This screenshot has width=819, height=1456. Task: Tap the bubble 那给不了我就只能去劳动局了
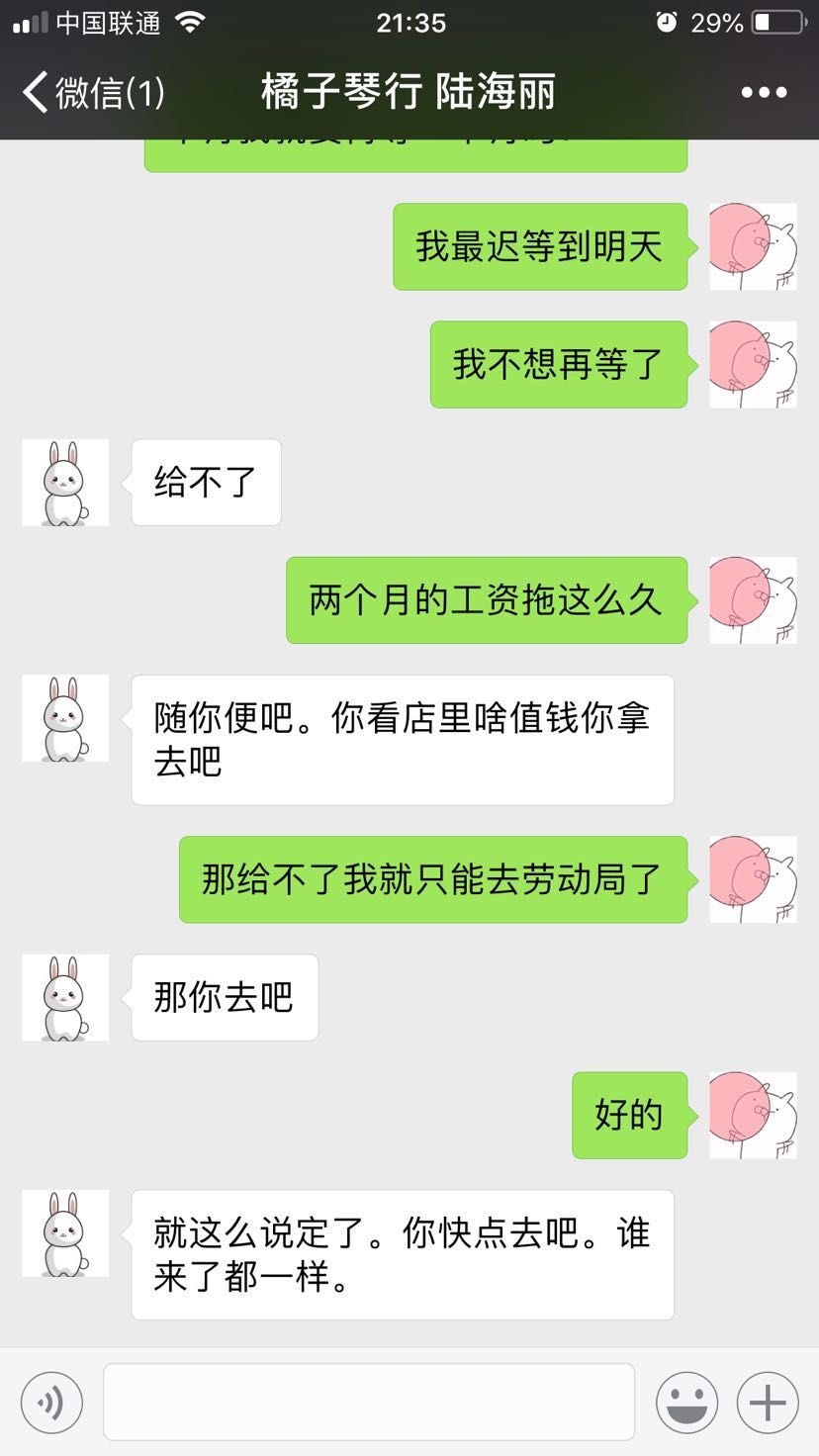pyautogui.click(x=432, y=878)
